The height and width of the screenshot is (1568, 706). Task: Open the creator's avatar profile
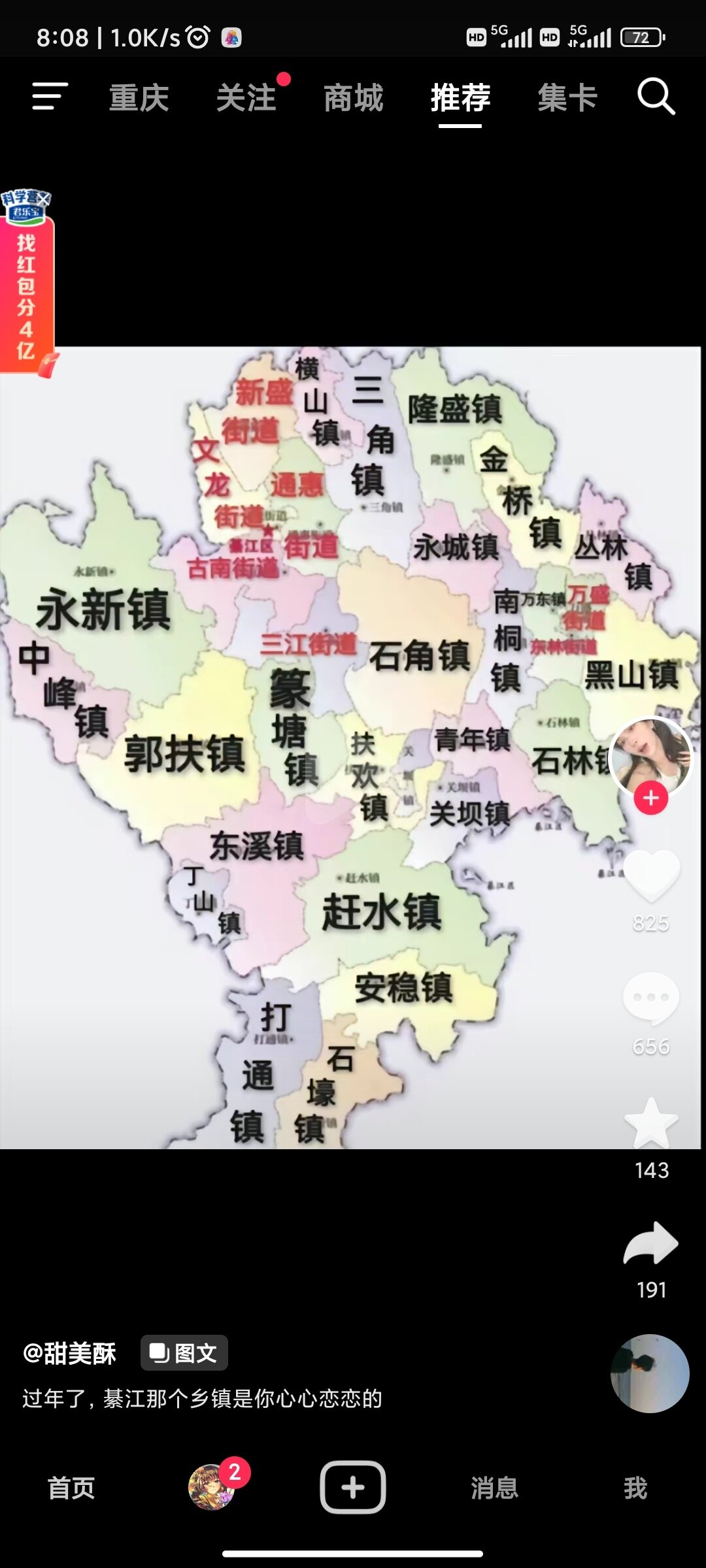[650, 757]
